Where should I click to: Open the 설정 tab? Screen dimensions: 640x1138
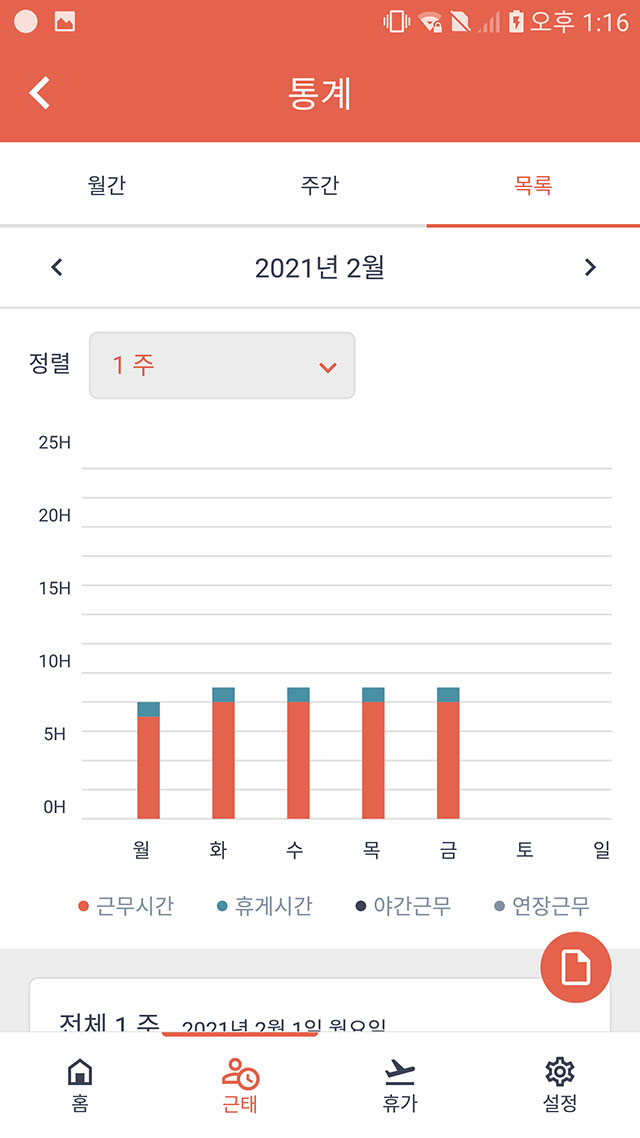point(559,1084)
